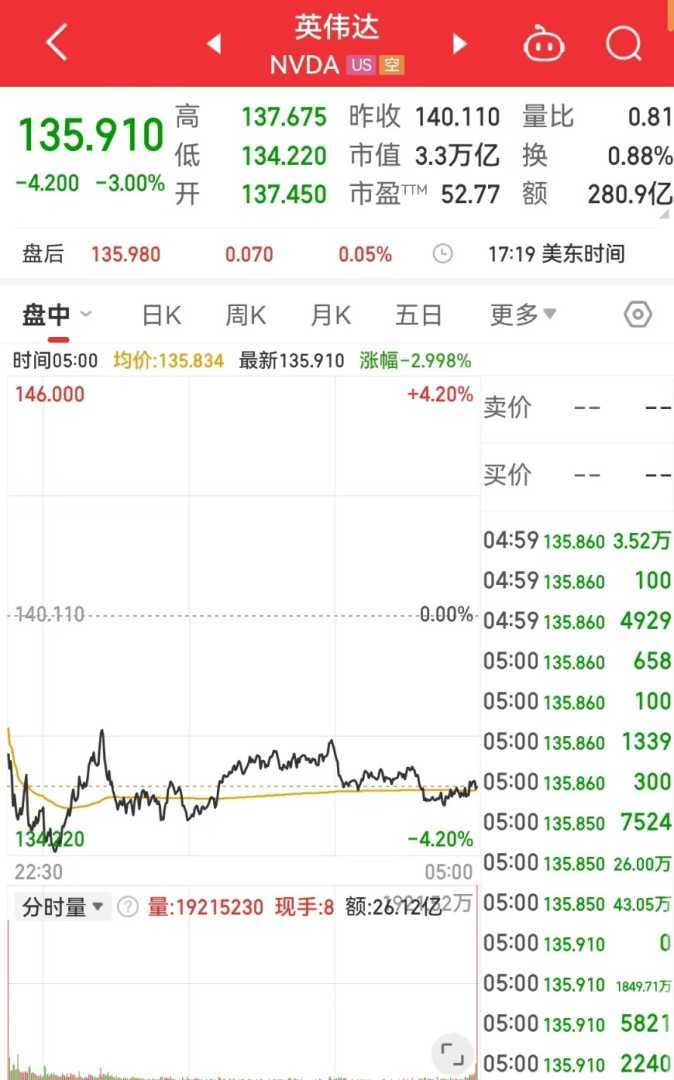Tap the help icon beside 分时量
The image size is (674, 1080).
(x=127, y=907)
